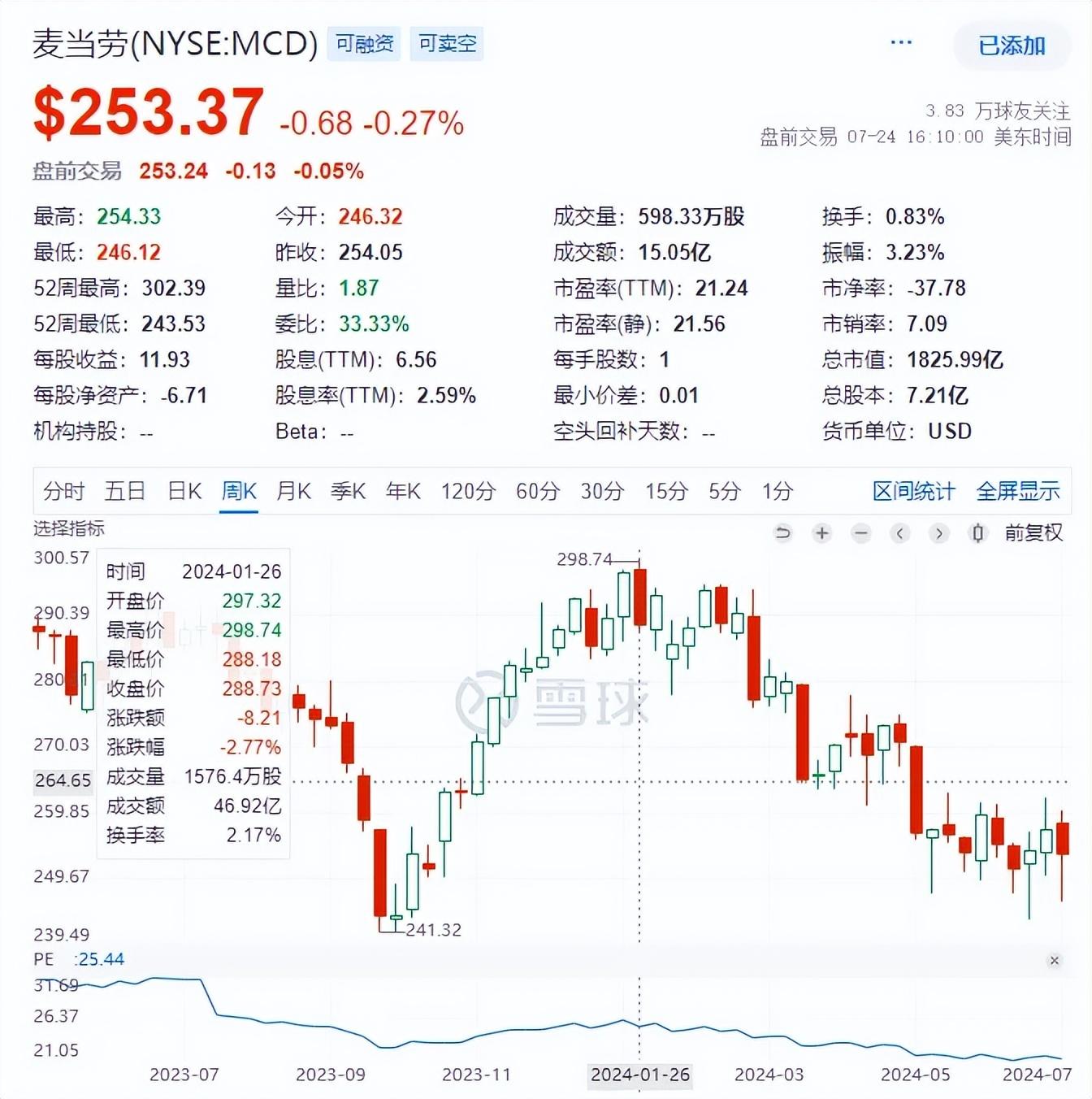Image resolution: width=1092 pixels, height=1099 pixels.
Task: Zoom out the chart with minus icon
Action: point(861,533)
